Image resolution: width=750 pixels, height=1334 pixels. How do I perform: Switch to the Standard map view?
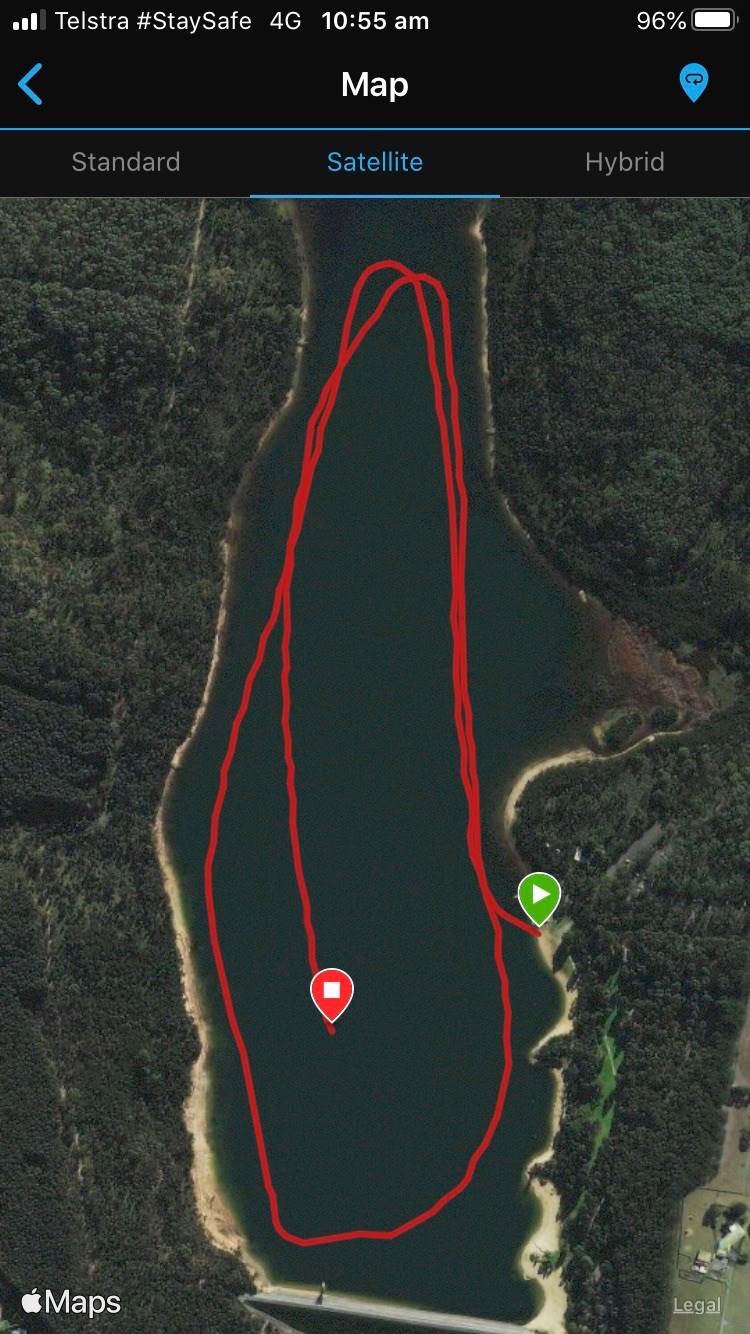(126, 162)
